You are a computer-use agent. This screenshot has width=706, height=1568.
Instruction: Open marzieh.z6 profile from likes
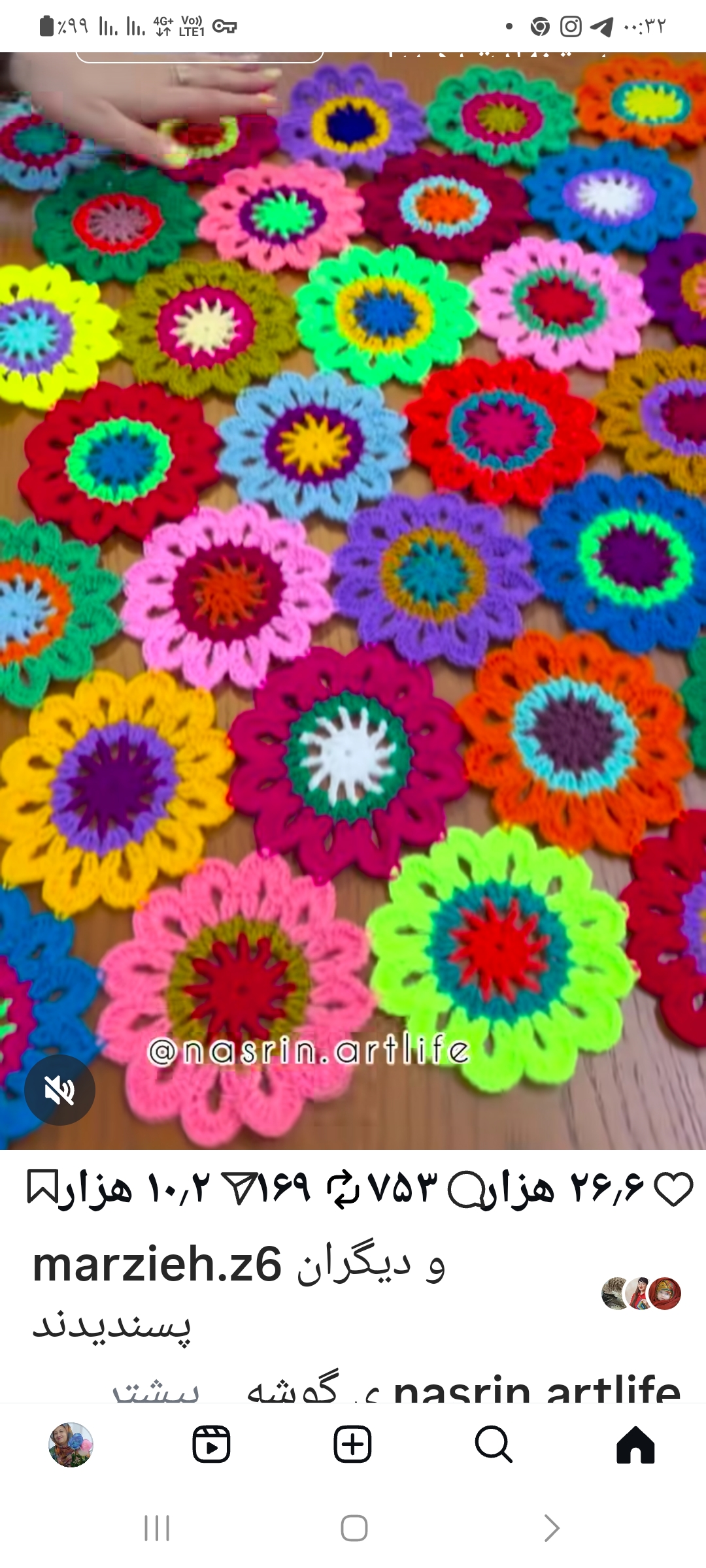click(157, 1264)
